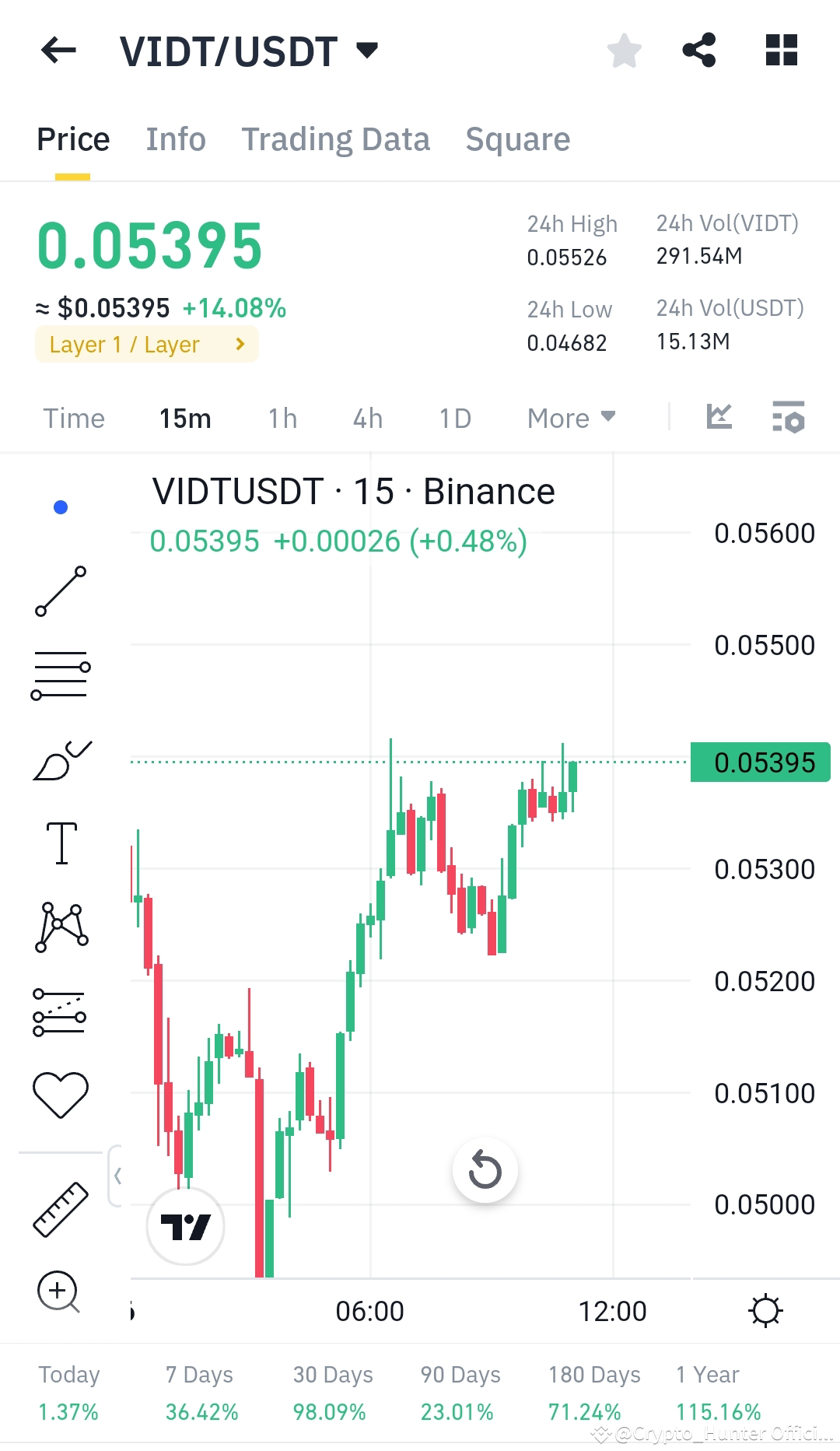Switch chart to the 1D timeframe
This screenshot has height=1451, width=840.
pyautogui.click(x=455, y=418)
